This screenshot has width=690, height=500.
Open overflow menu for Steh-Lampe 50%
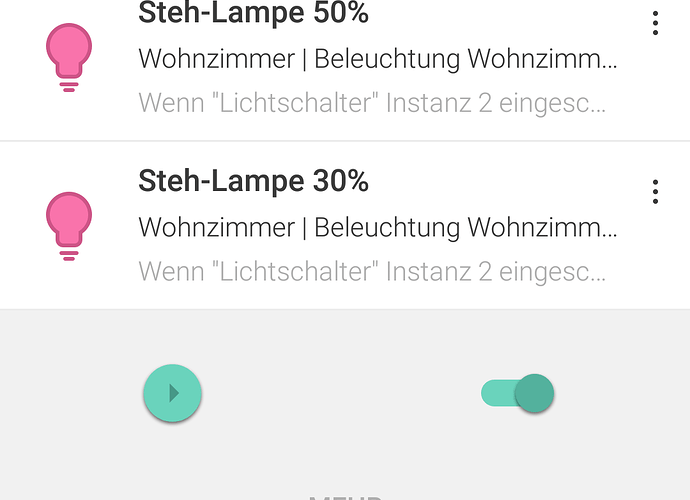click(x=655, y=23)
